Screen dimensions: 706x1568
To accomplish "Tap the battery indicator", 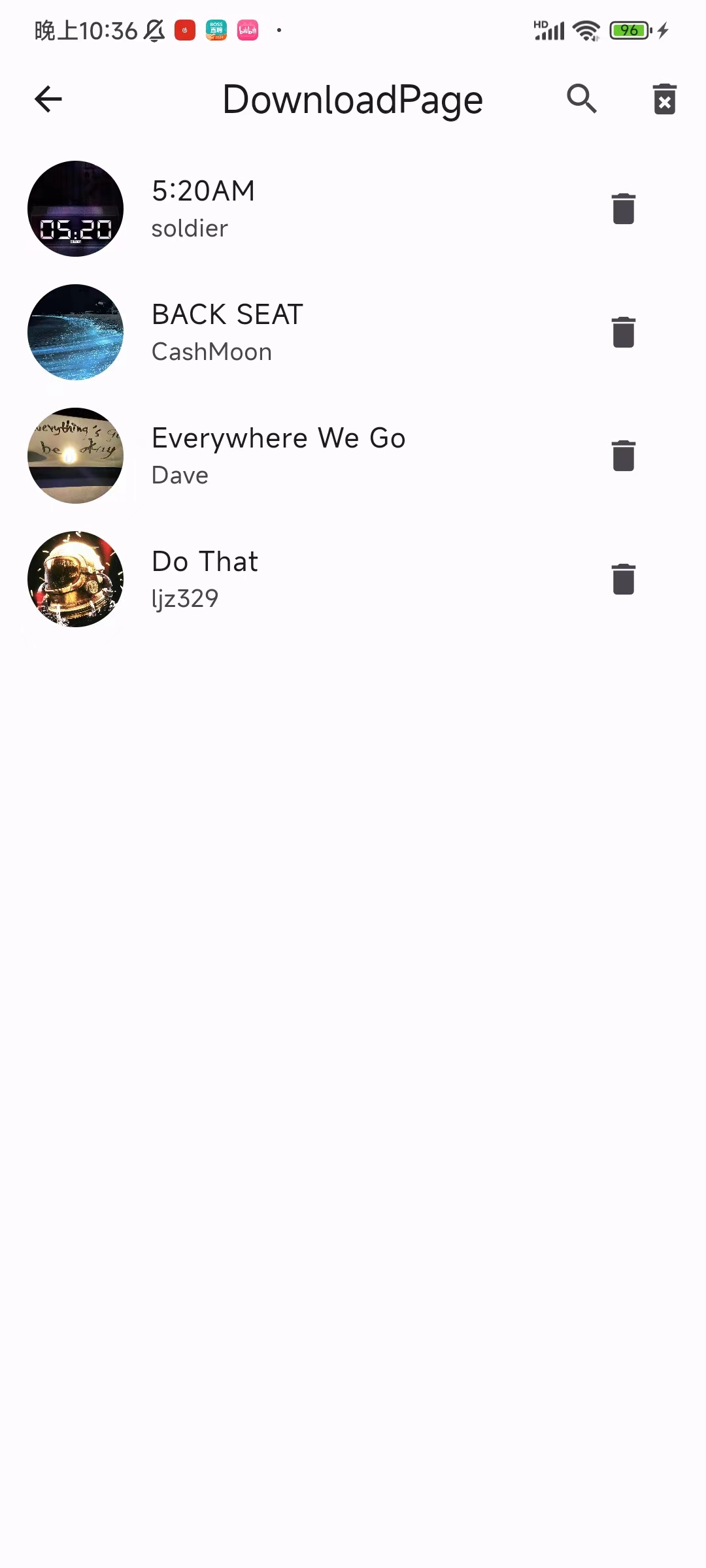I will click(629, 30).
